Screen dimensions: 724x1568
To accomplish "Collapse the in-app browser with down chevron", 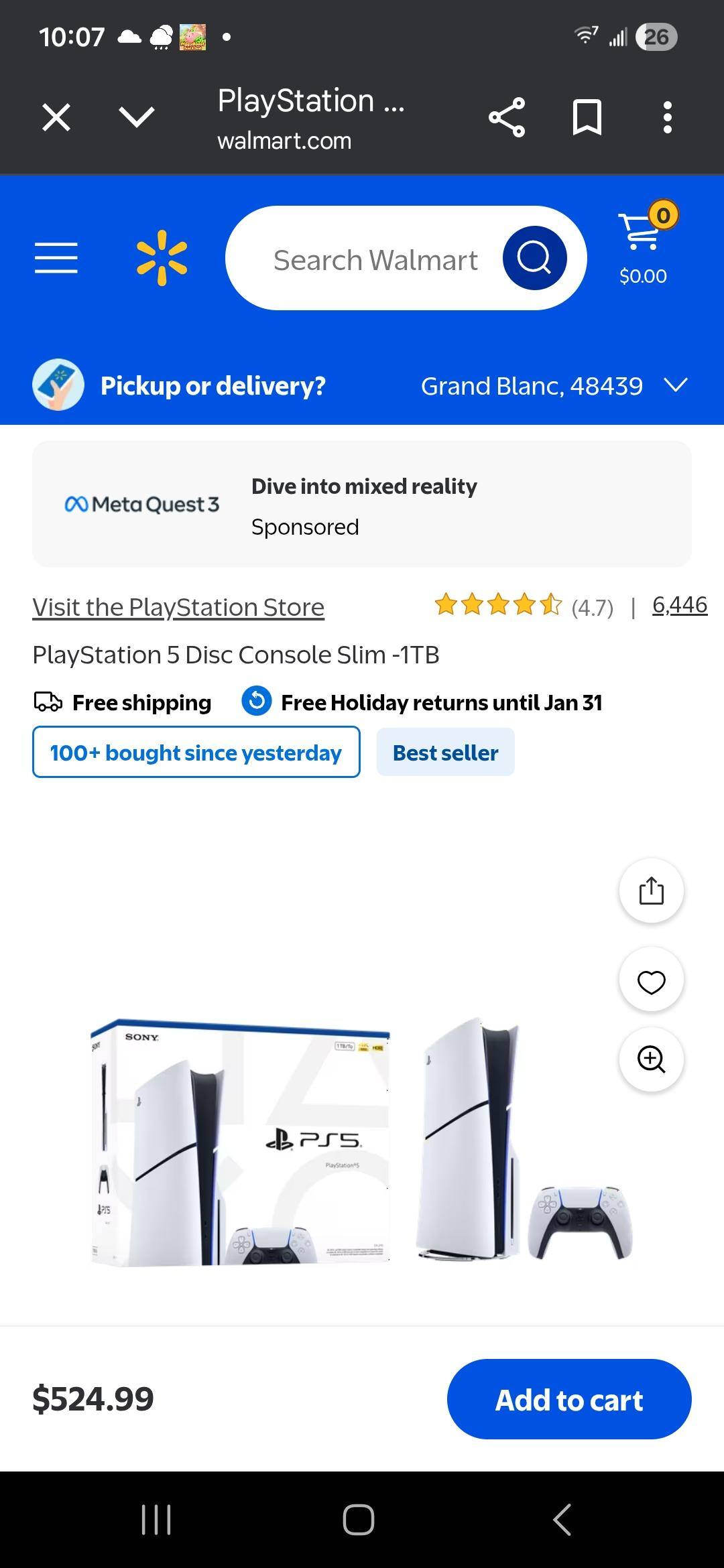I will (135, 117).
